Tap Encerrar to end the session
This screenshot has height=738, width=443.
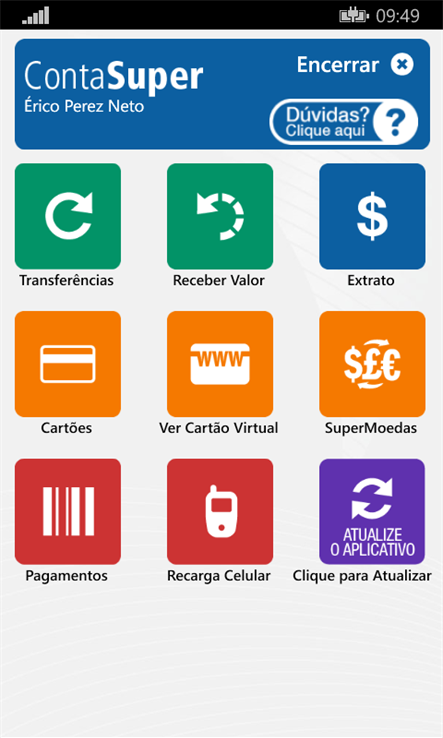355,65
